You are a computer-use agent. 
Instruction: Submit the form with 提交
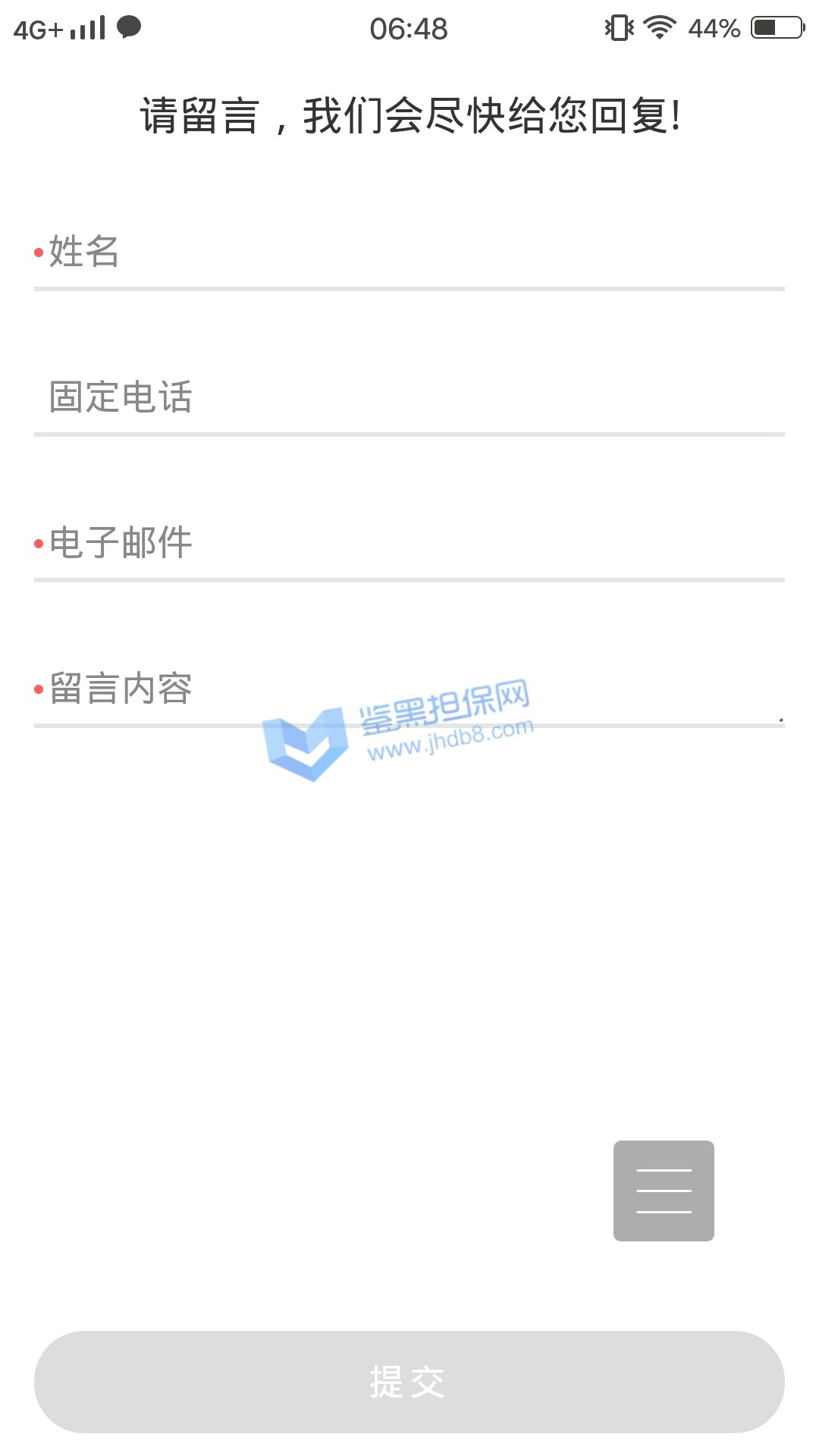(409, 1382)
